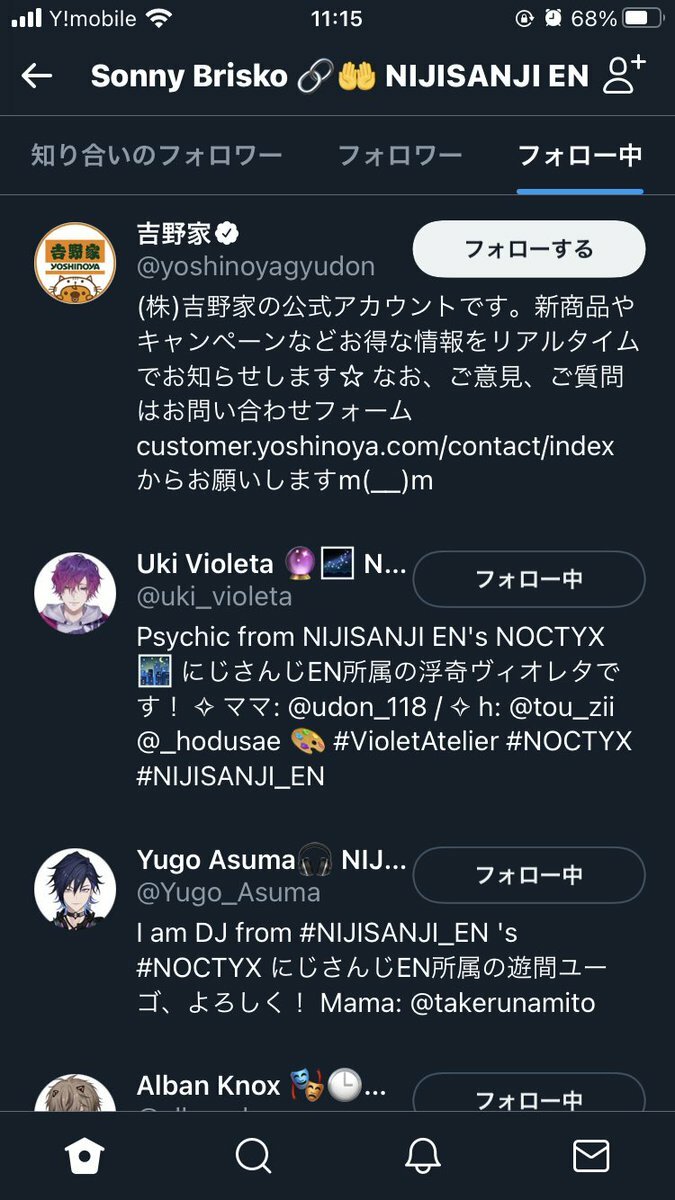Open the notifications bell tab
Viewport: 675px width, 1200px height.
[x=422, y=1156]
